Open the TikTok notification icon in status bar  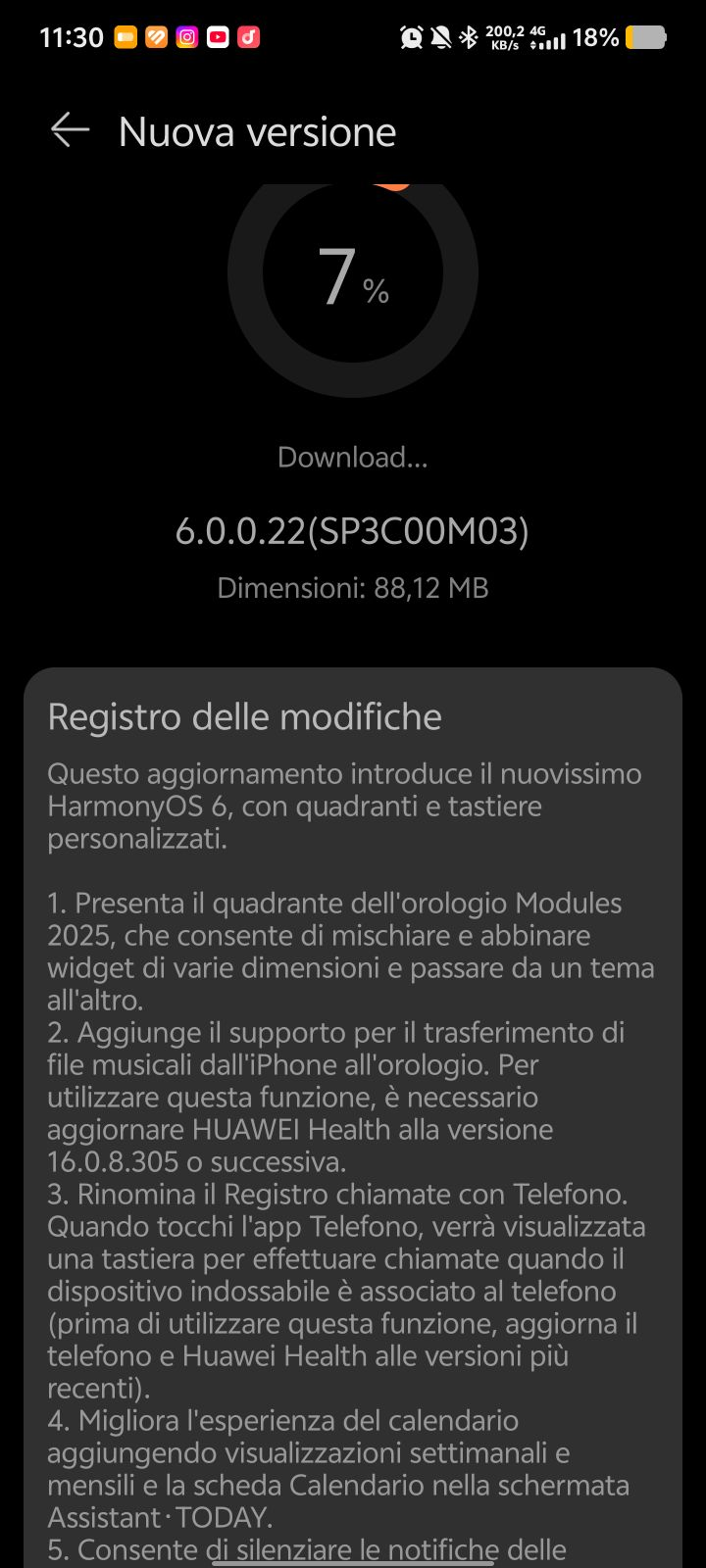(249, 37)
